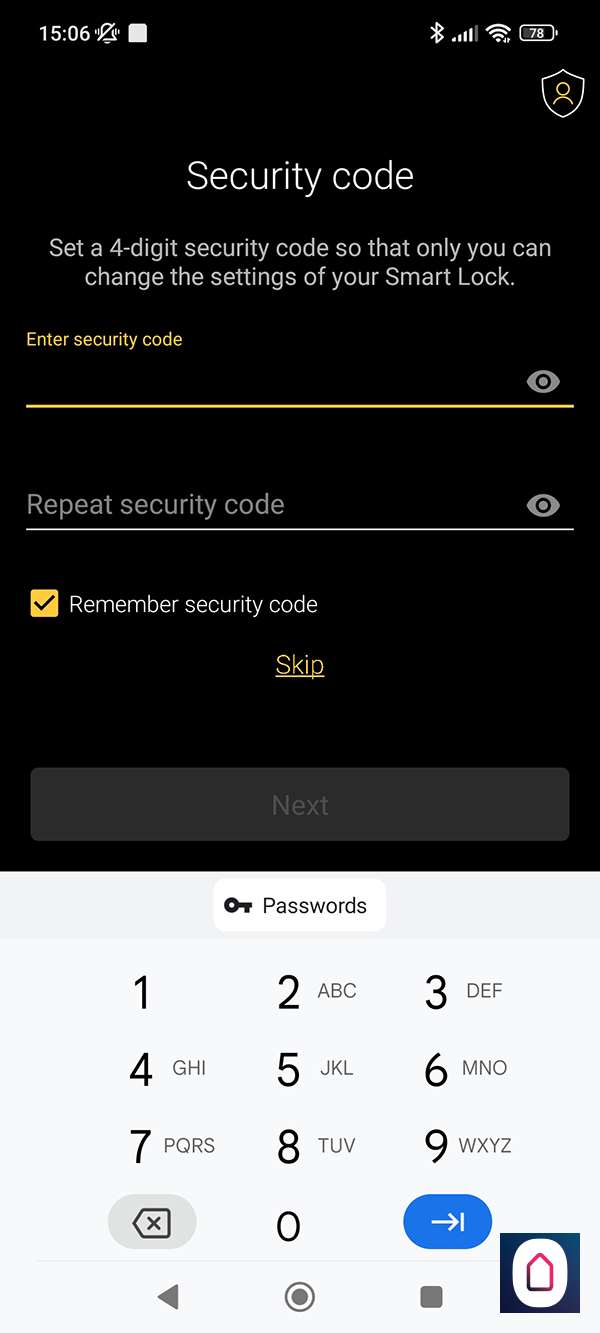Viewport: 600px width, 1333px height.
Task: Move to next field with blue tab key
Action: (x=447, y=1222)
